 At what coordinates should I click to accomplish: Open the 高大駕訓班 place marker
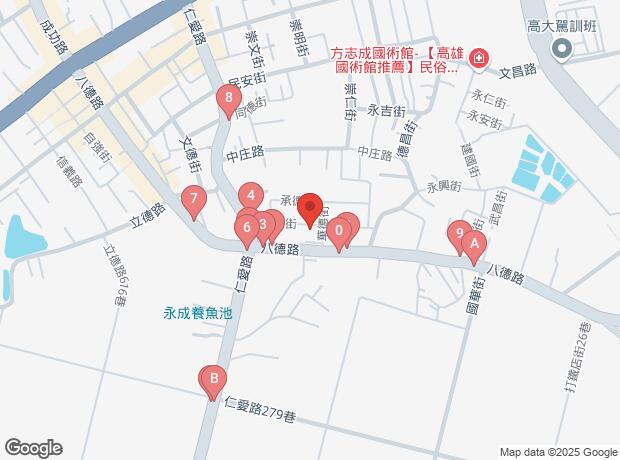(562, 47)
